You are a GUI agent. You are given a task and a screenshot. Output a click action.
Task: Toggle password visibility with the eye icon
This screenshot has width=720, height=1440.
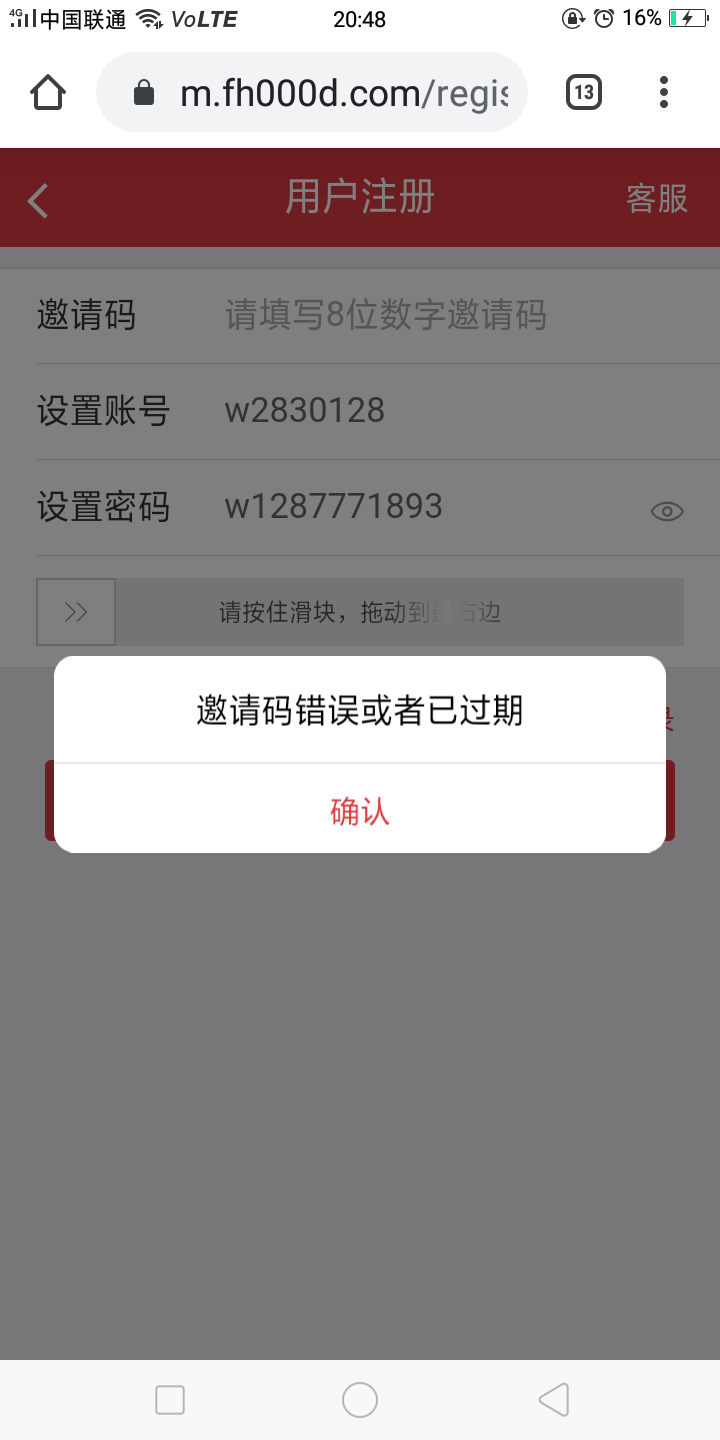coord(666,511)
